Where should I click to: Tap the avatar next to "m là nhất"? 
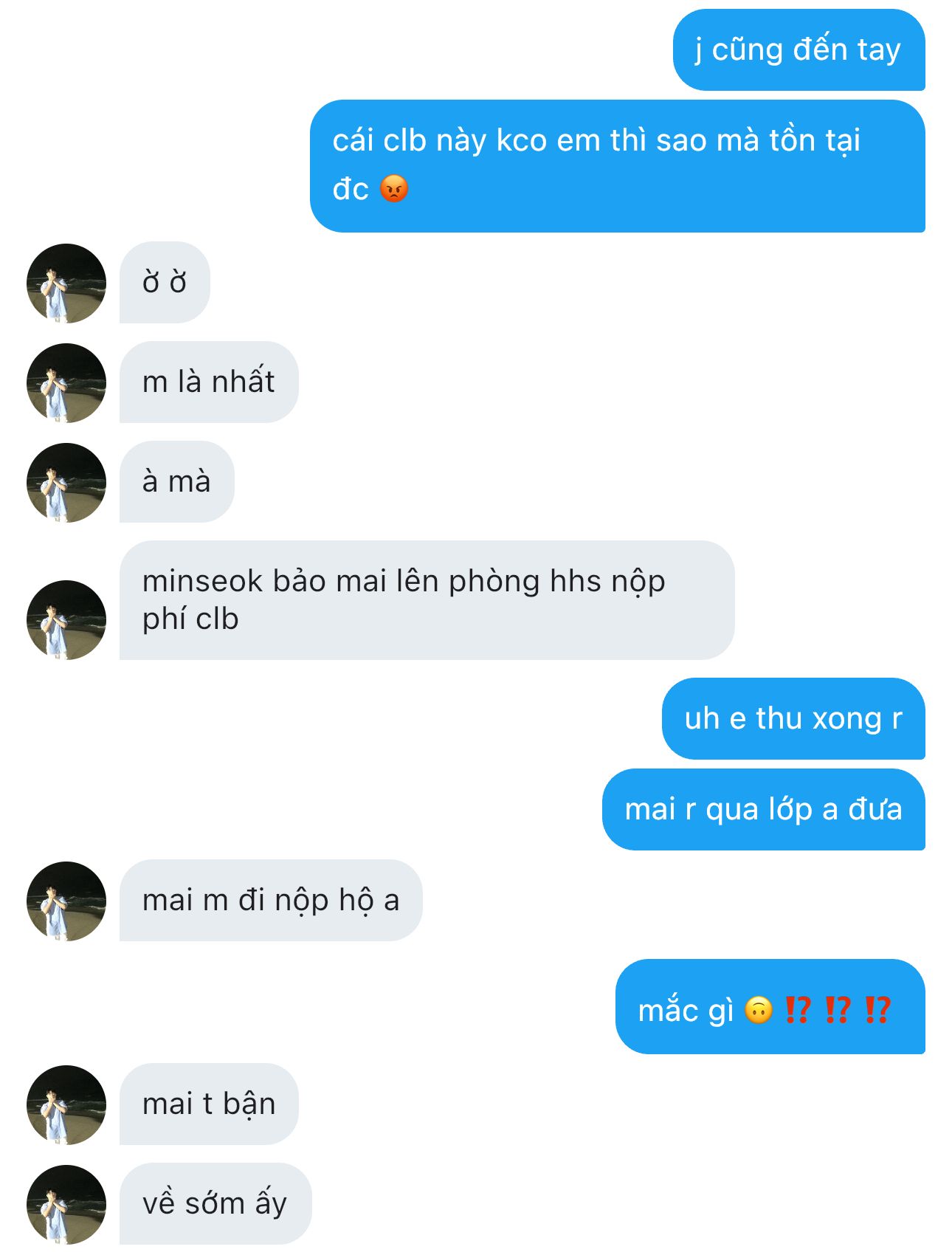point(66,383)
